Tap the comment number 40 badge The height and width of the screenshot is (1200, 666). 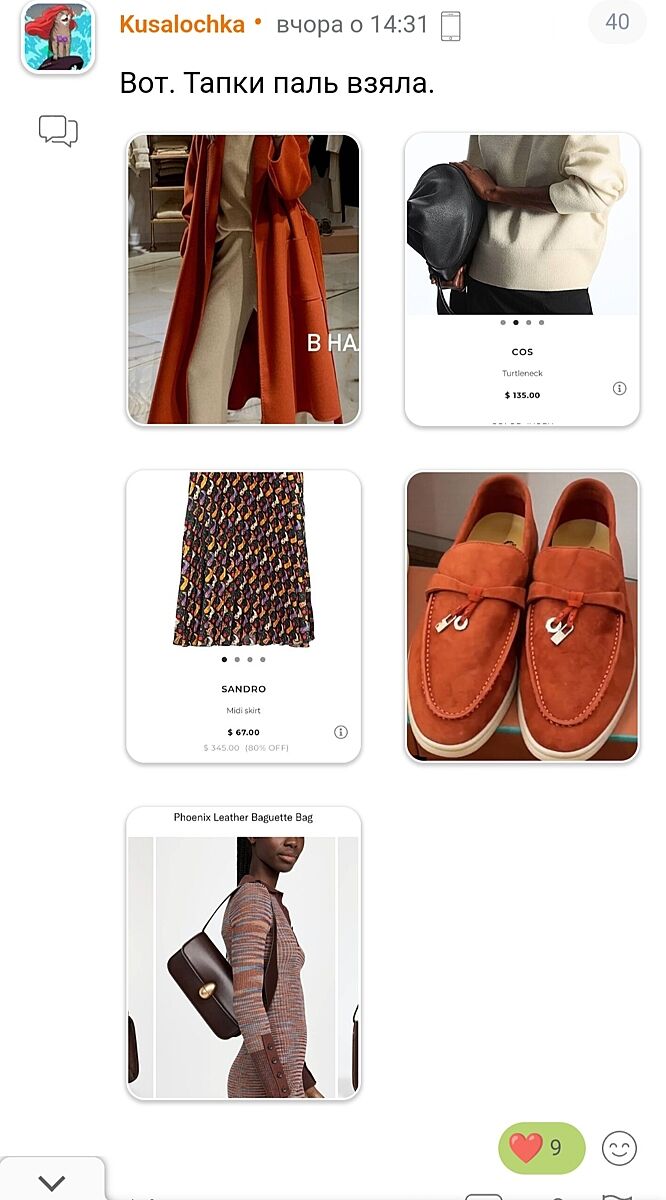tap(617, 22)
